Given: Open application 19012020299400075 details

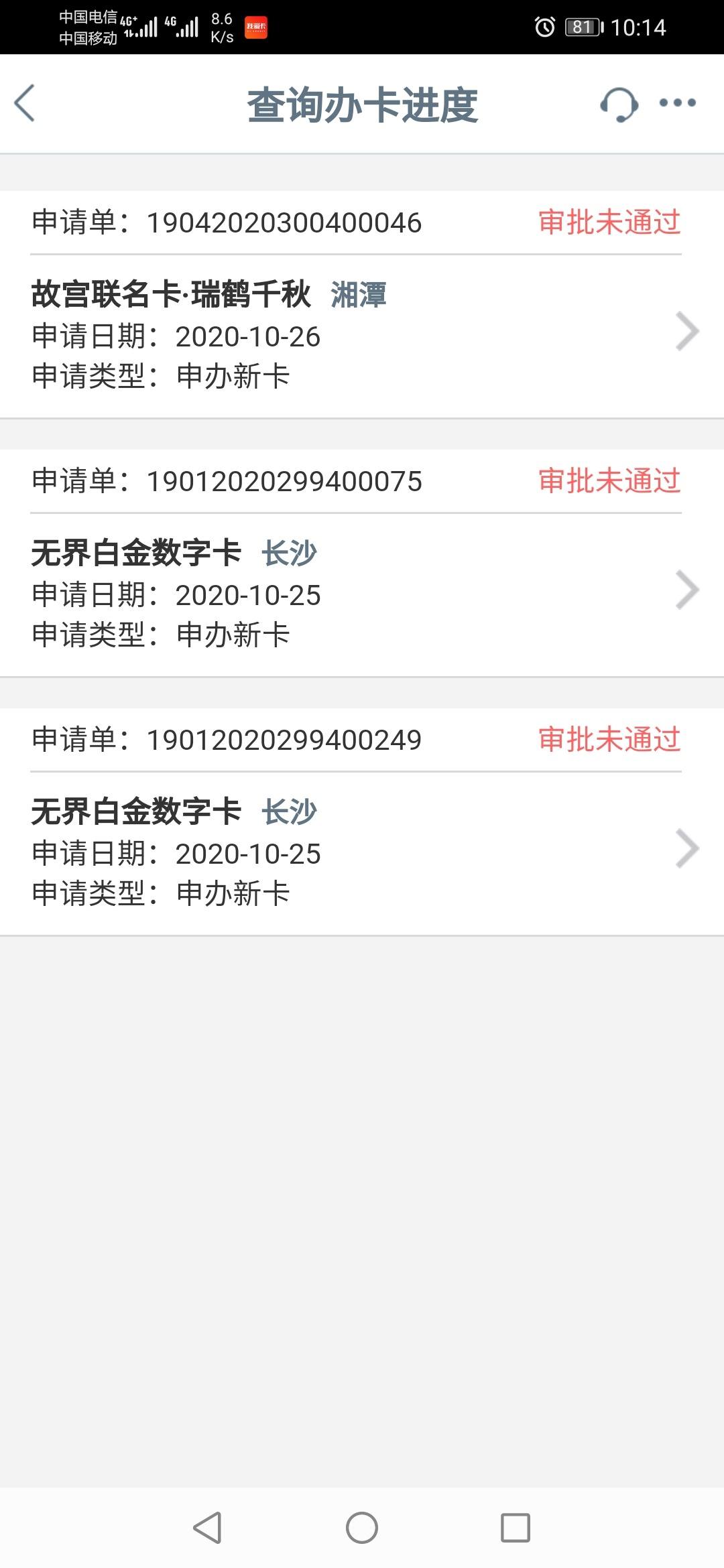Looking at the screenshot, I should tap(362, 564).
